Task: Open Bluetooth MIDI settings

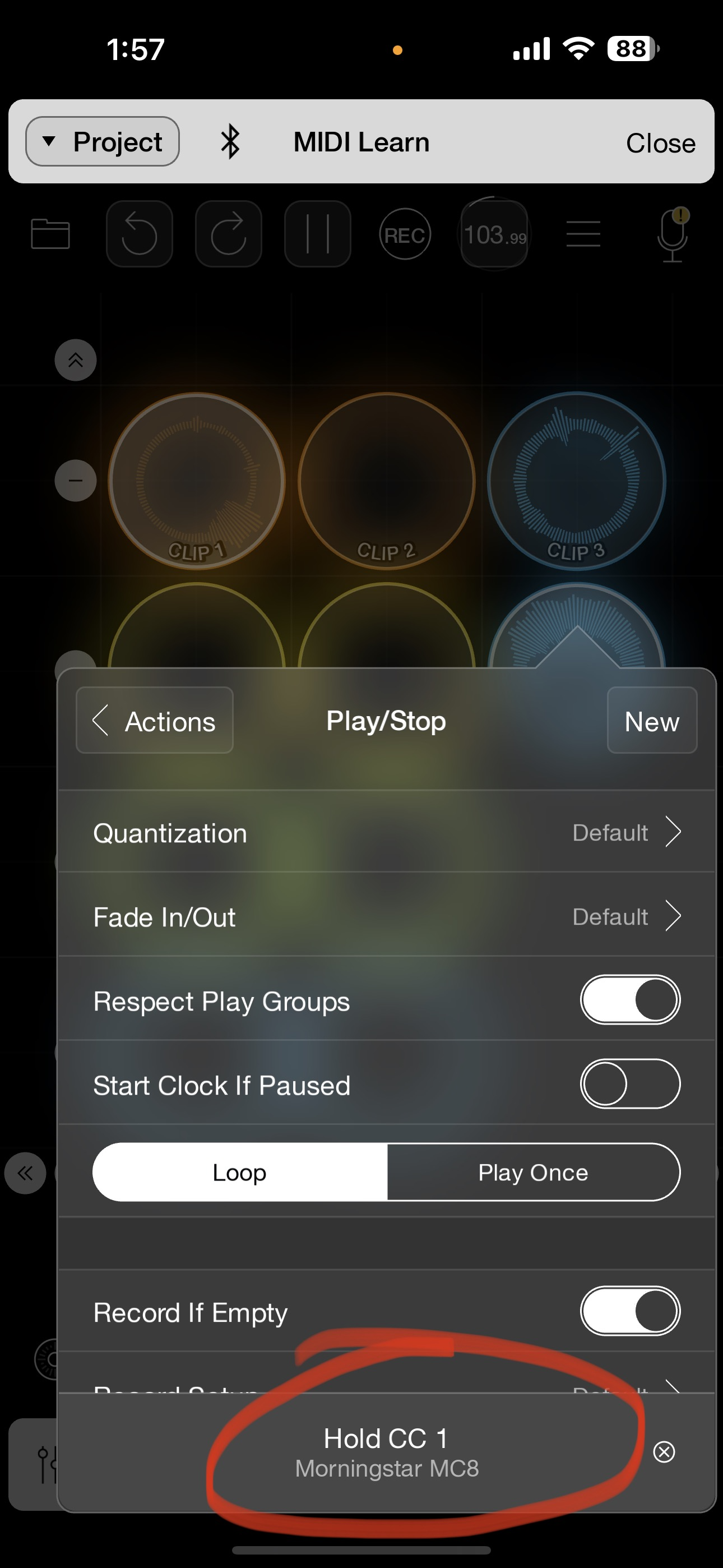Action: pyautogui.click(x=230, y=142)
